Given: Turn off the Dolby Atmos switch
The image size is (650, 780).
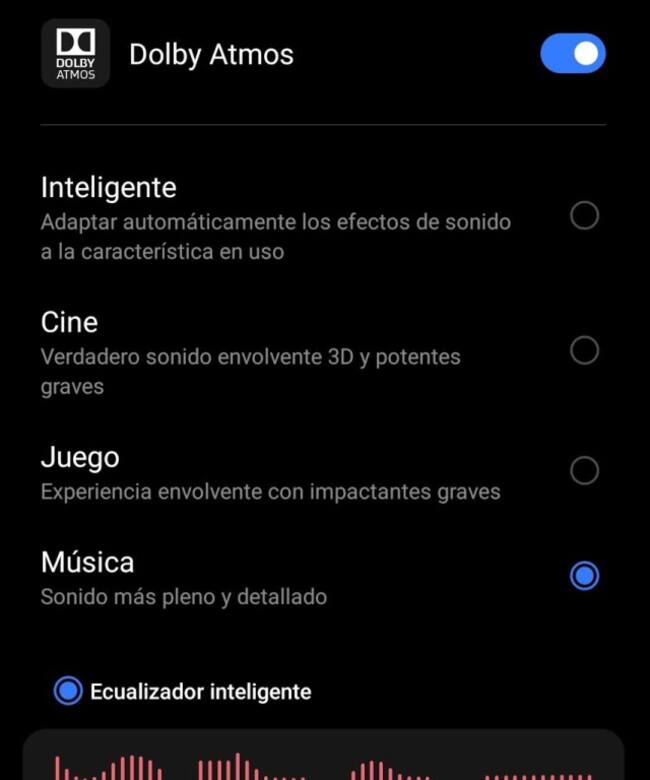Looking at the screenshot, I should pos(572,54).
